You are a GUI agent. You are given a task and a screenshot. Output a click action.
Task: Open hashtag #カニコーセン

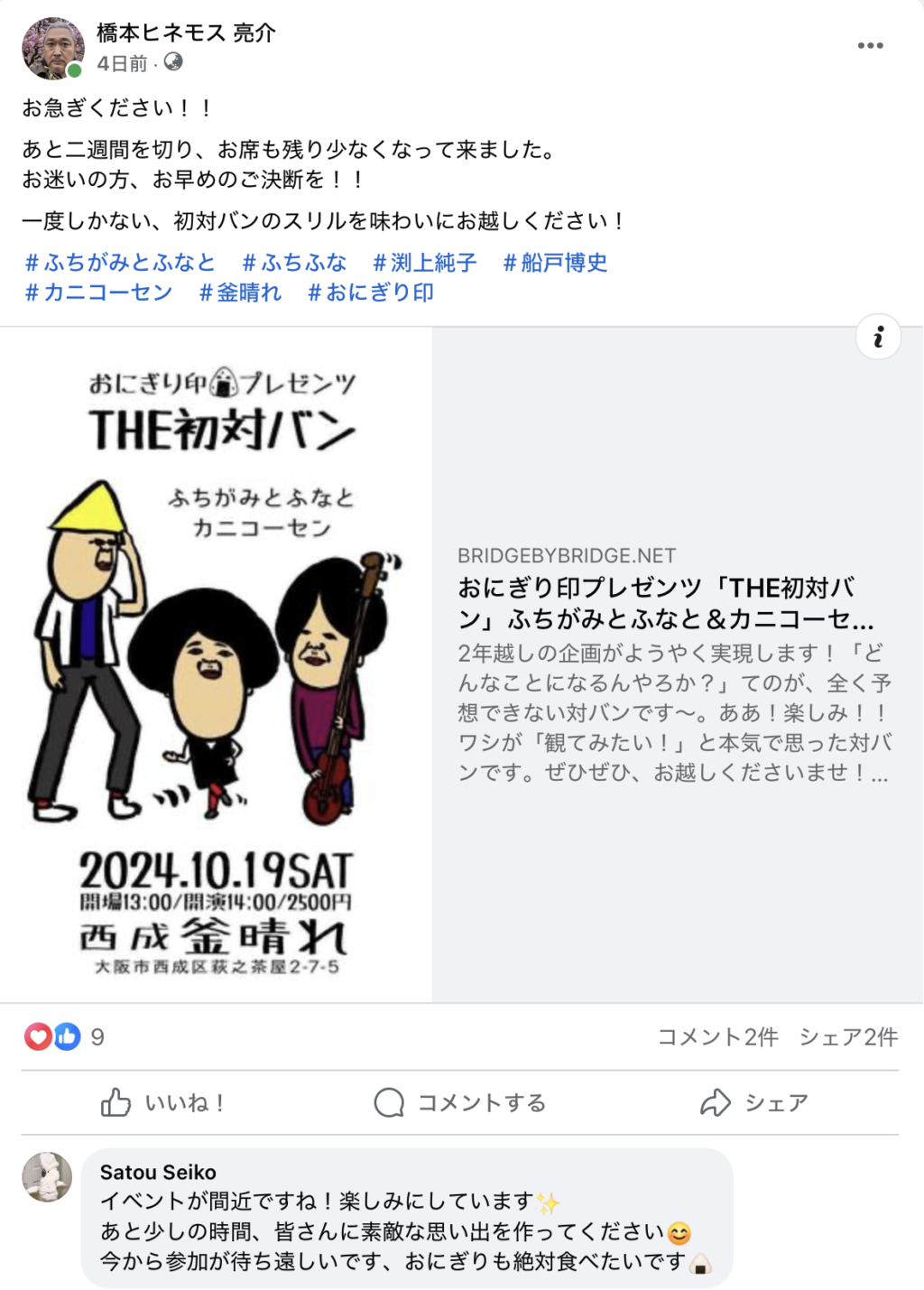point(98,292)
